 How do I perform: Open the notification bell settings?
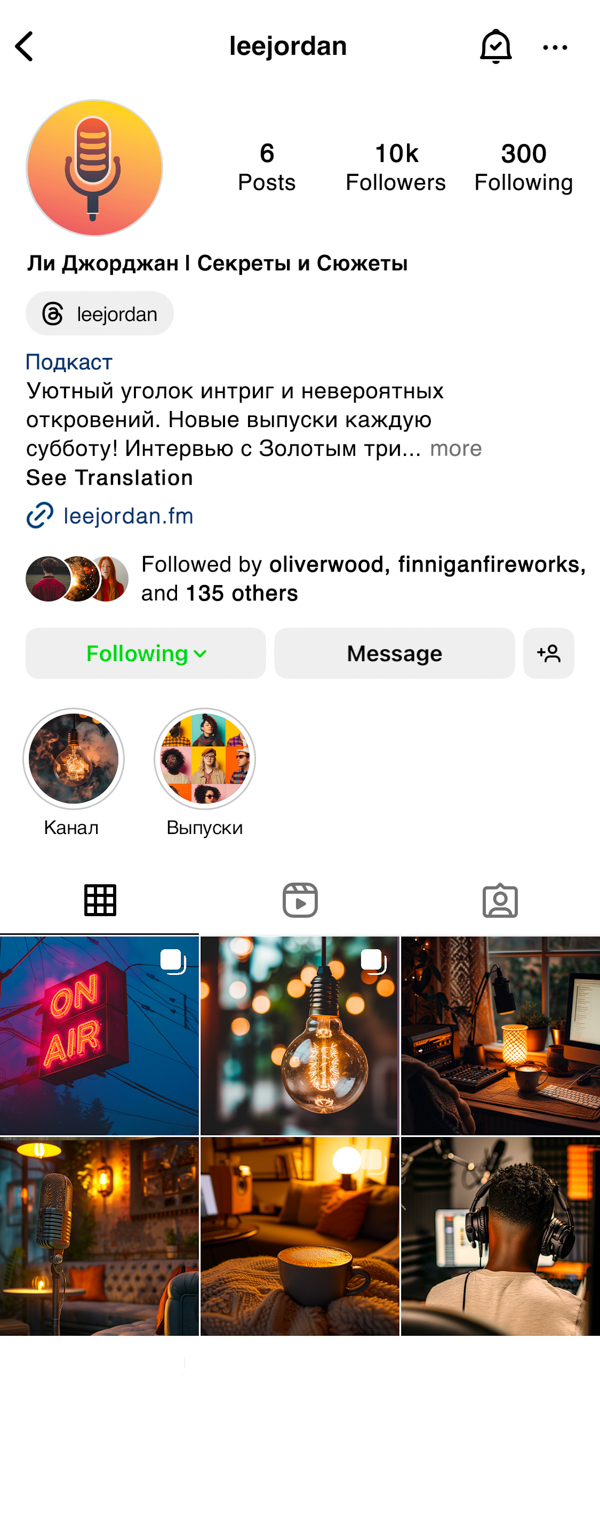495,46
